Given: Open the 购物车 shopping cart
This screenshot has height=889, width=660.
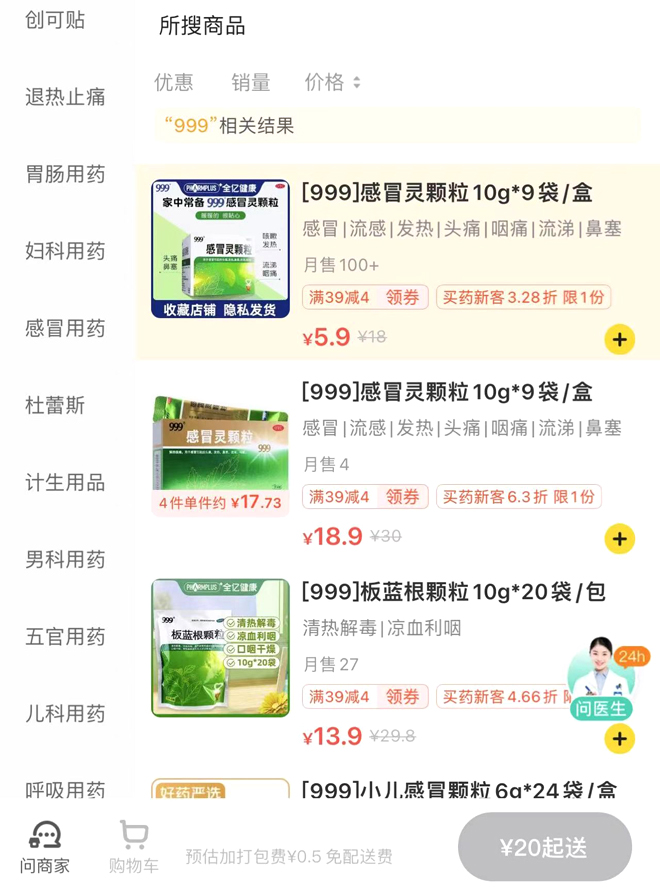Looking at the screenshot, I should pyautogui.click(x=134, y=846).
